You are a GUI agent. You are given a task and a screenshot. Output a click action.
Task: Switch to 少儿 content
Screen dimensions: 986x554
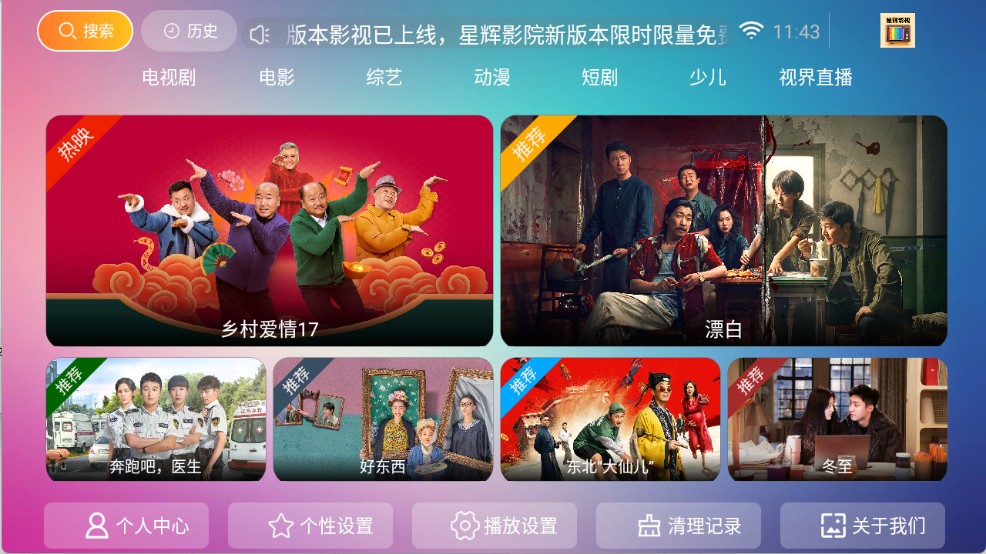tap(707, 78)
